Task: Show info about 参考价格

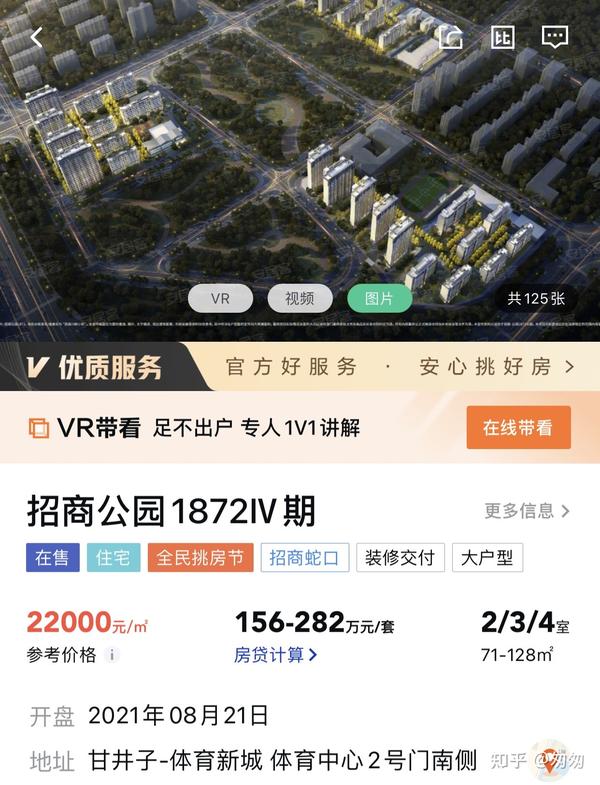Action: 112,656
